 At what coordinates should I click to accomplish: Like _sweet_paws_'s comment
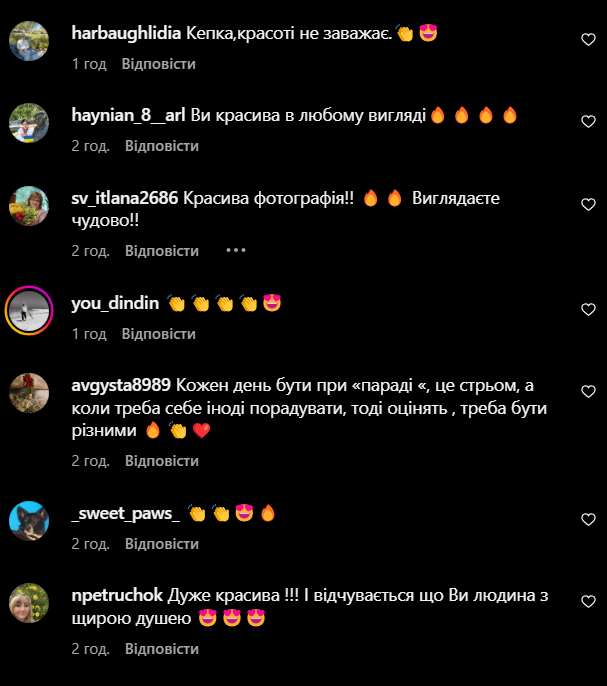pos(588,520)
